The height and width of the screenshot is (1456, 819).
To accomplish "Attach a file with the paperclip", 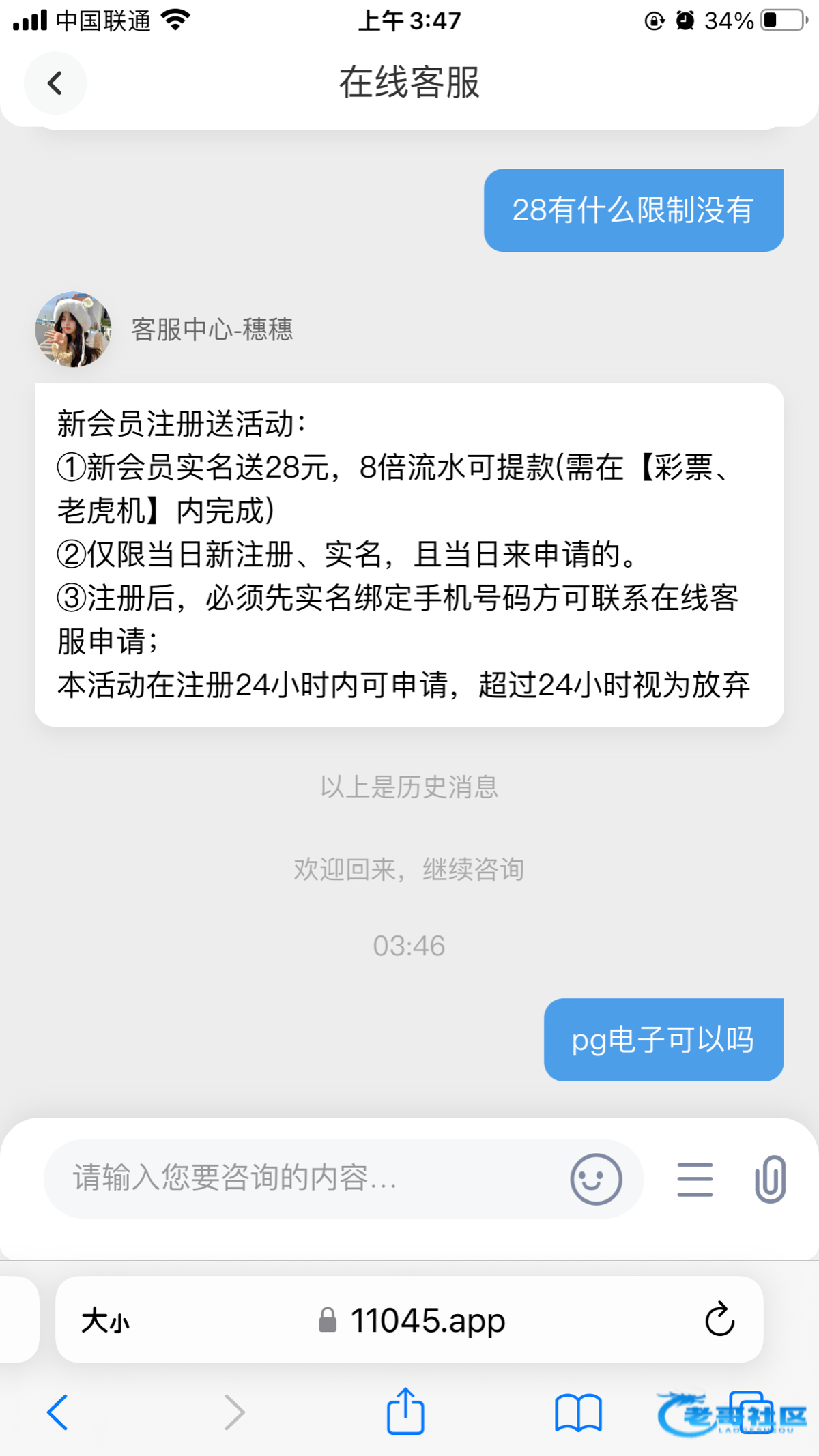I will point(771,1178).
